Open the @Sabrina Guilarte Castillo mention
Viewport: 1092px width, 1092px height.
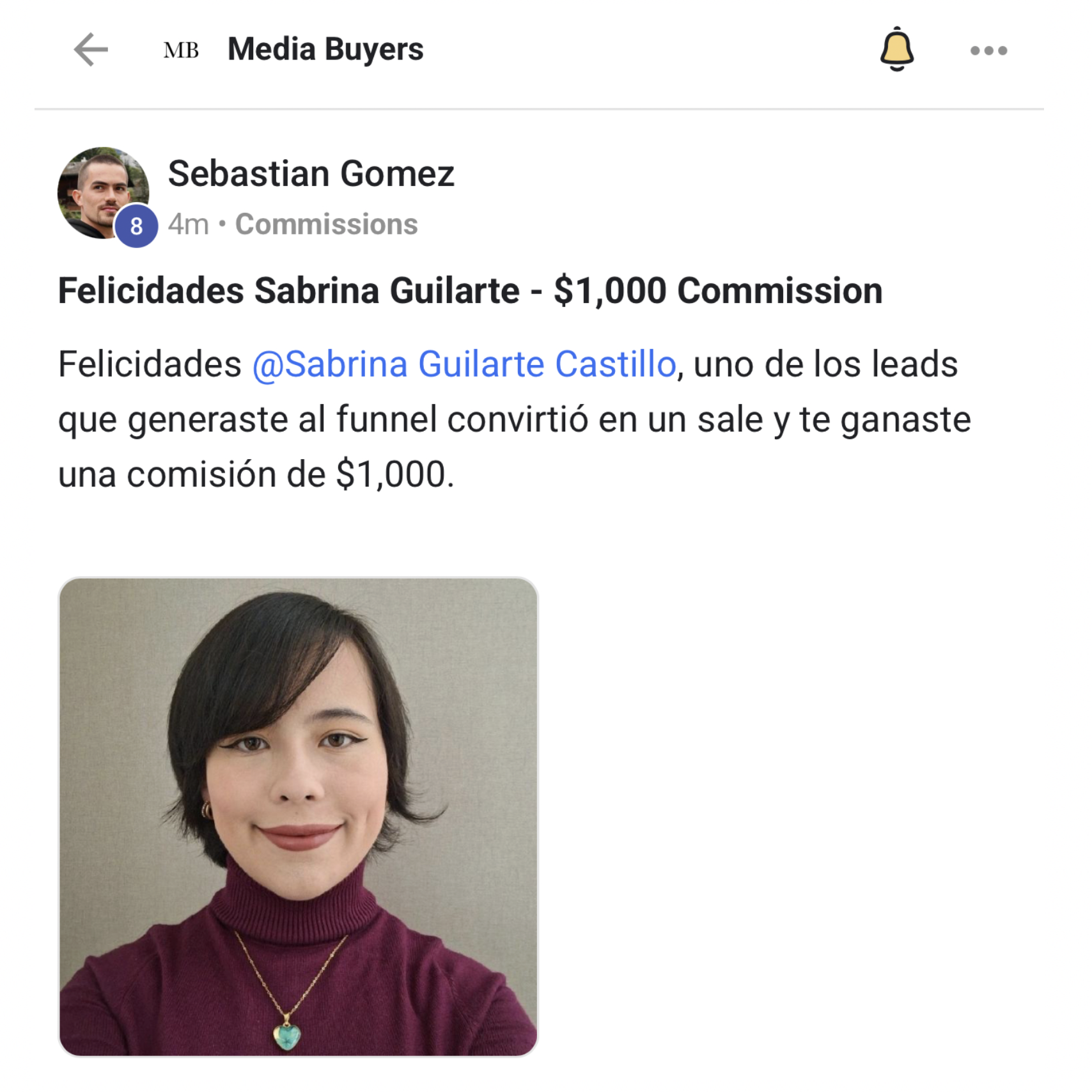pyautogui.click(x=464, y=364)
